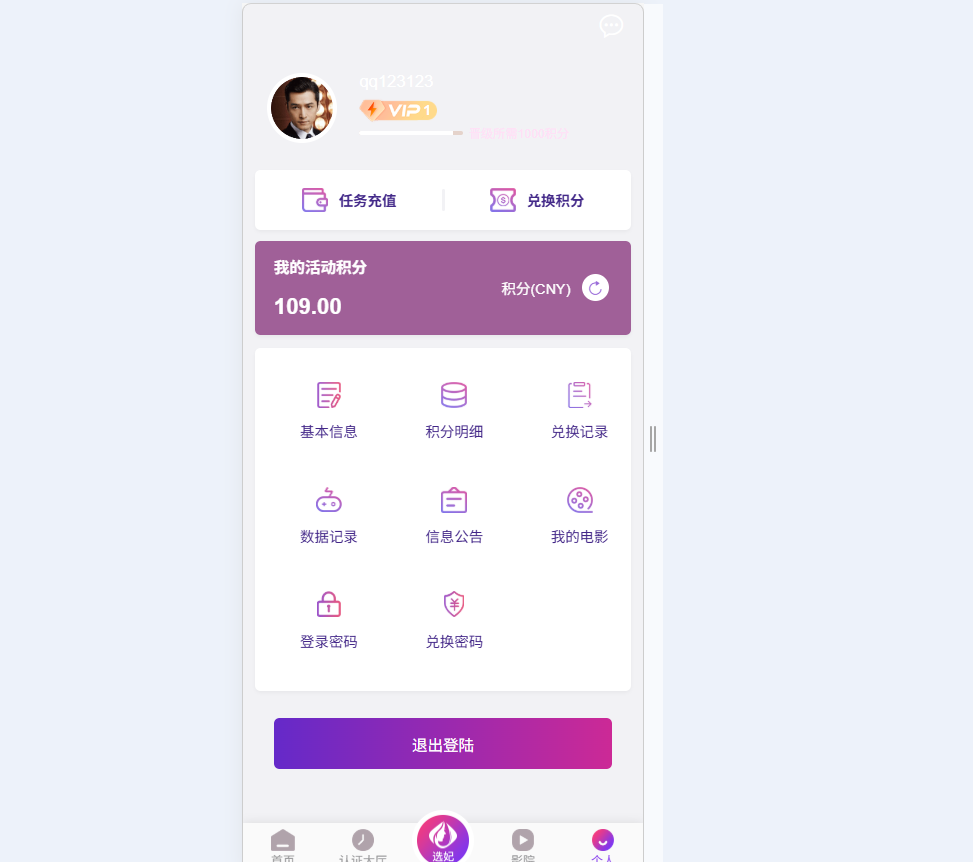Open 数据记录 data records

tap(329, 515)
